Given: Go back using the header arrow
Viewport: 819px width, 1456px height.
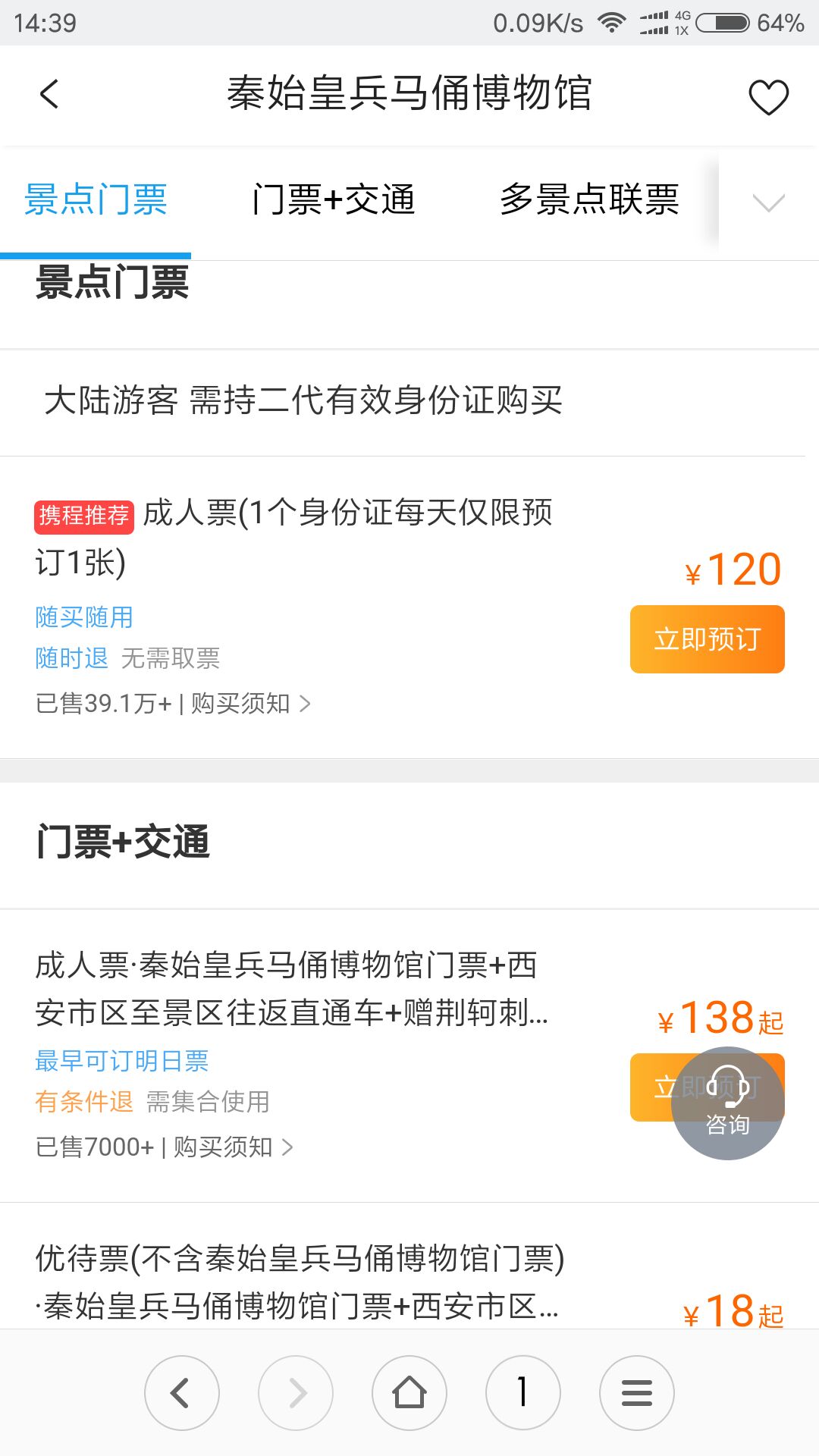Looking at the screenshot, I should click(49, 95).
